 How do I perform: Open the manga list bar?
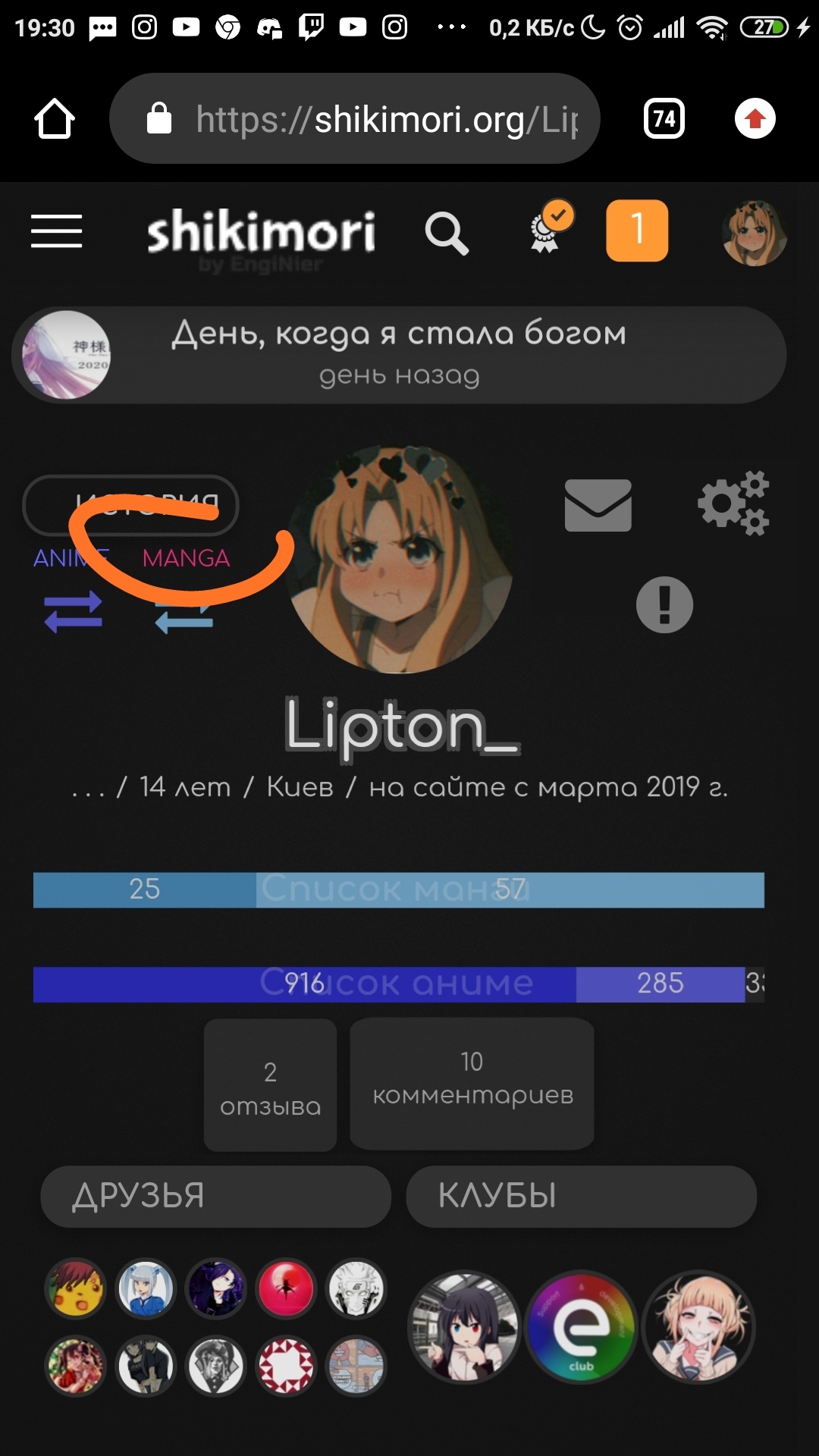(398, 890)
